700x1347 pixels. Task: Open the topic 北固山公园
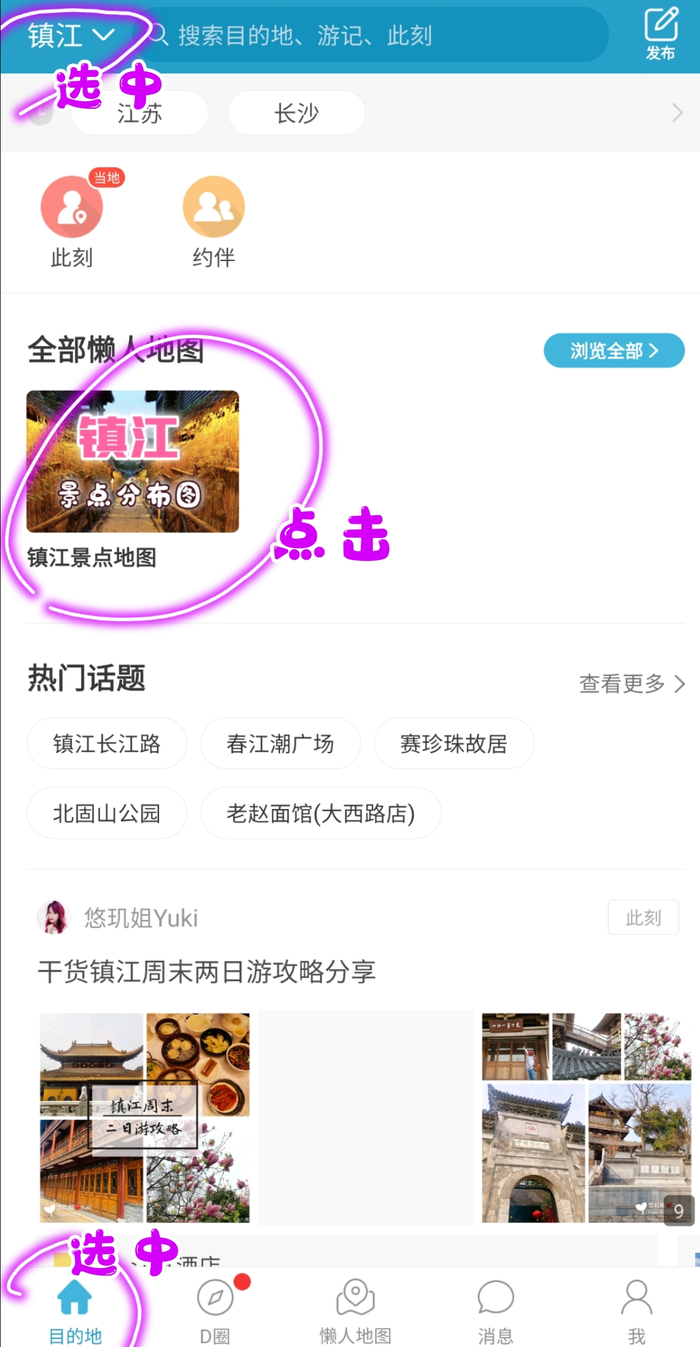[x=107, y=813]
